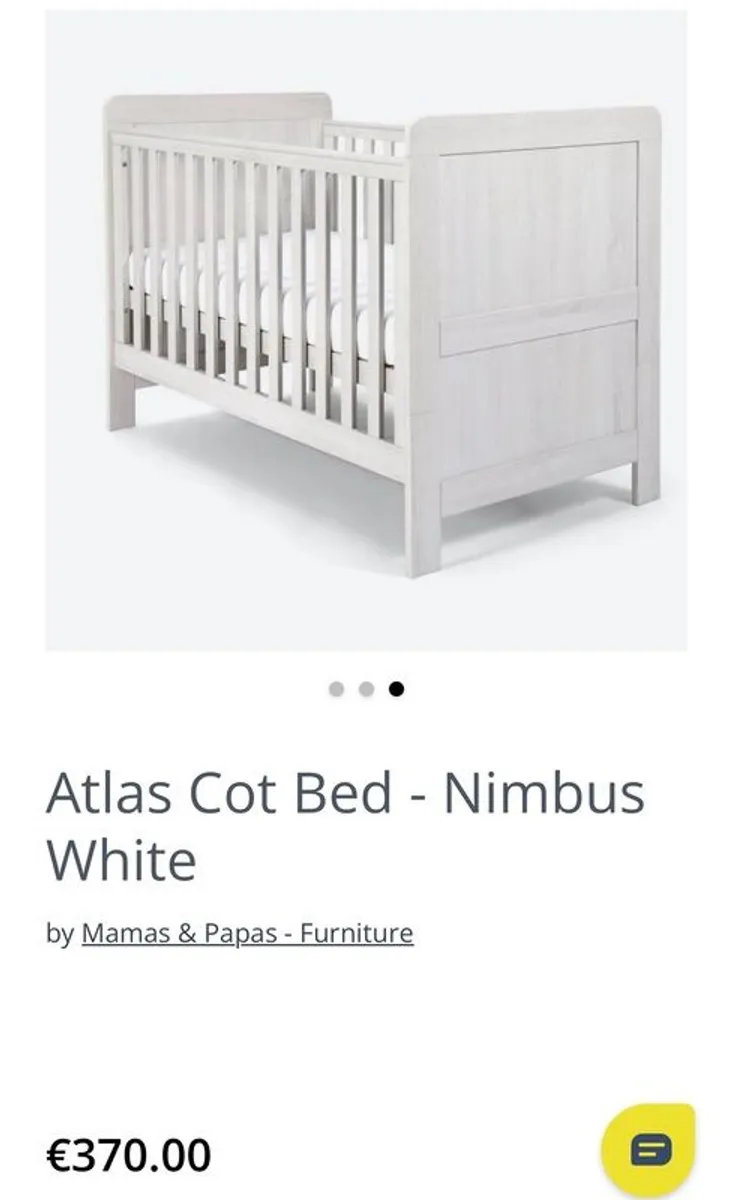This screenshot has height=1200, width=732.
Task: Activate the third slideshow indicator
Action: coord(394,688)
